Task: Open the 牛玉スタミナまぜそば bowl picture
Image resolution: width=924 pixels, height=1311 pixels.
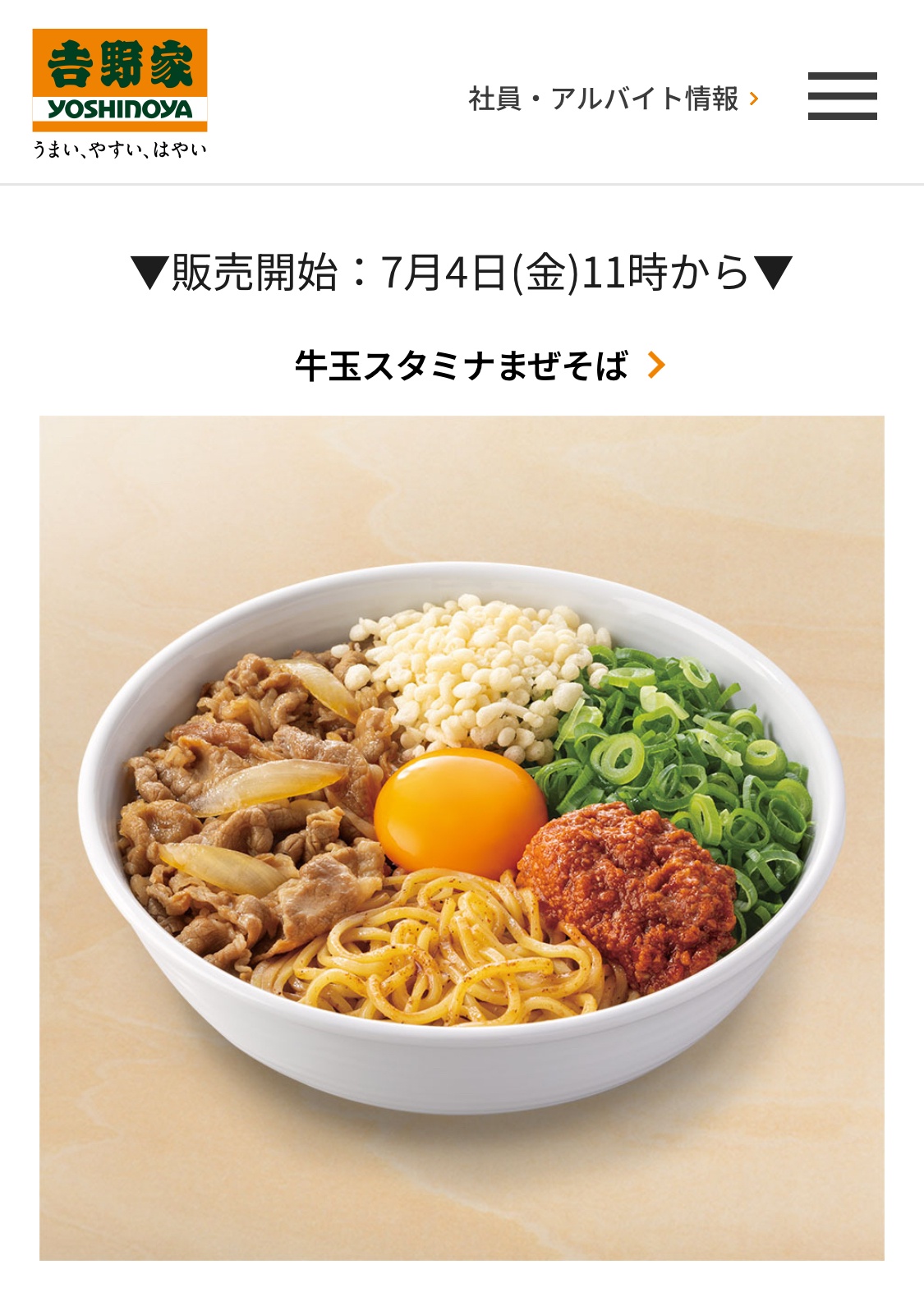Action: (x=462, y=838)
